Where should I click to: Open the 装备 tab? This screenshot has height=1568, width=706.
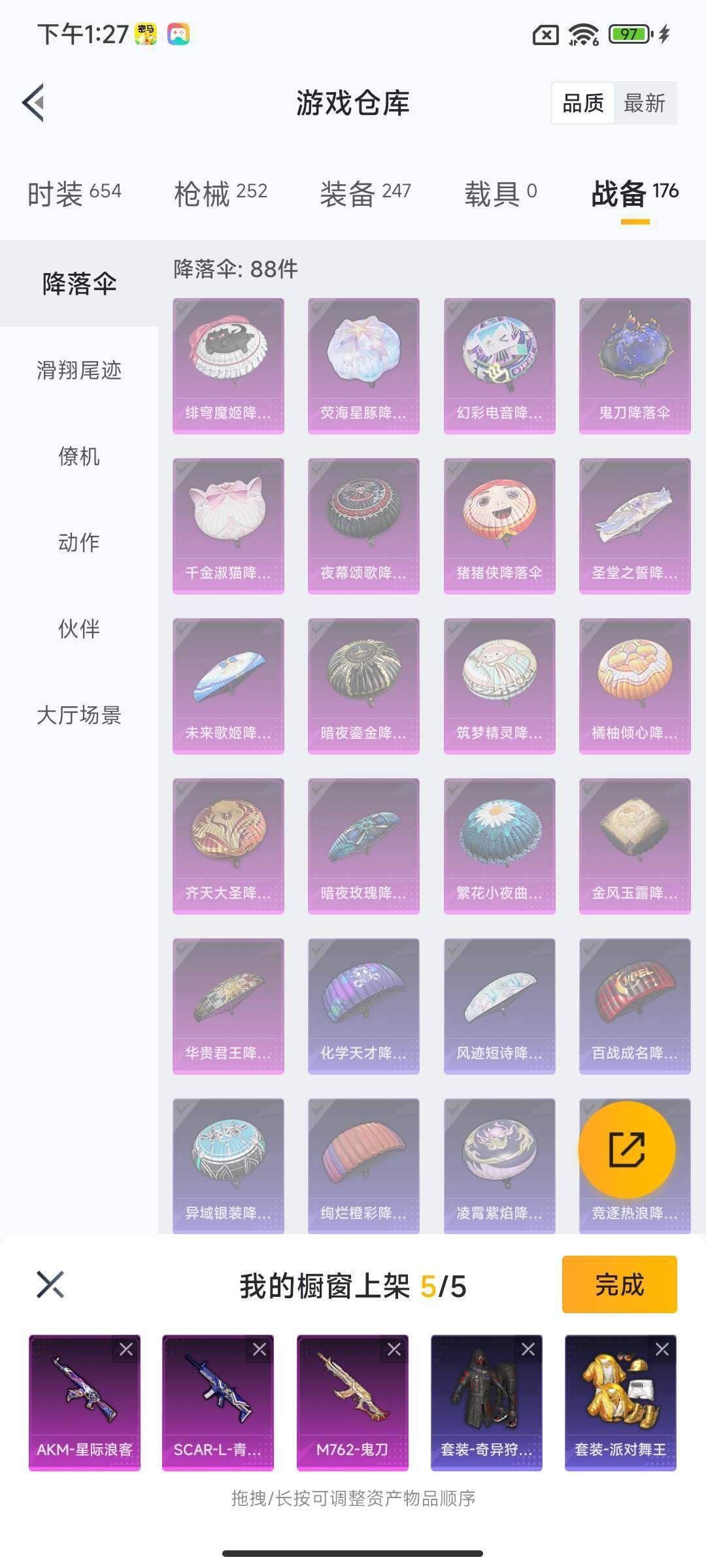pos(365,193)
